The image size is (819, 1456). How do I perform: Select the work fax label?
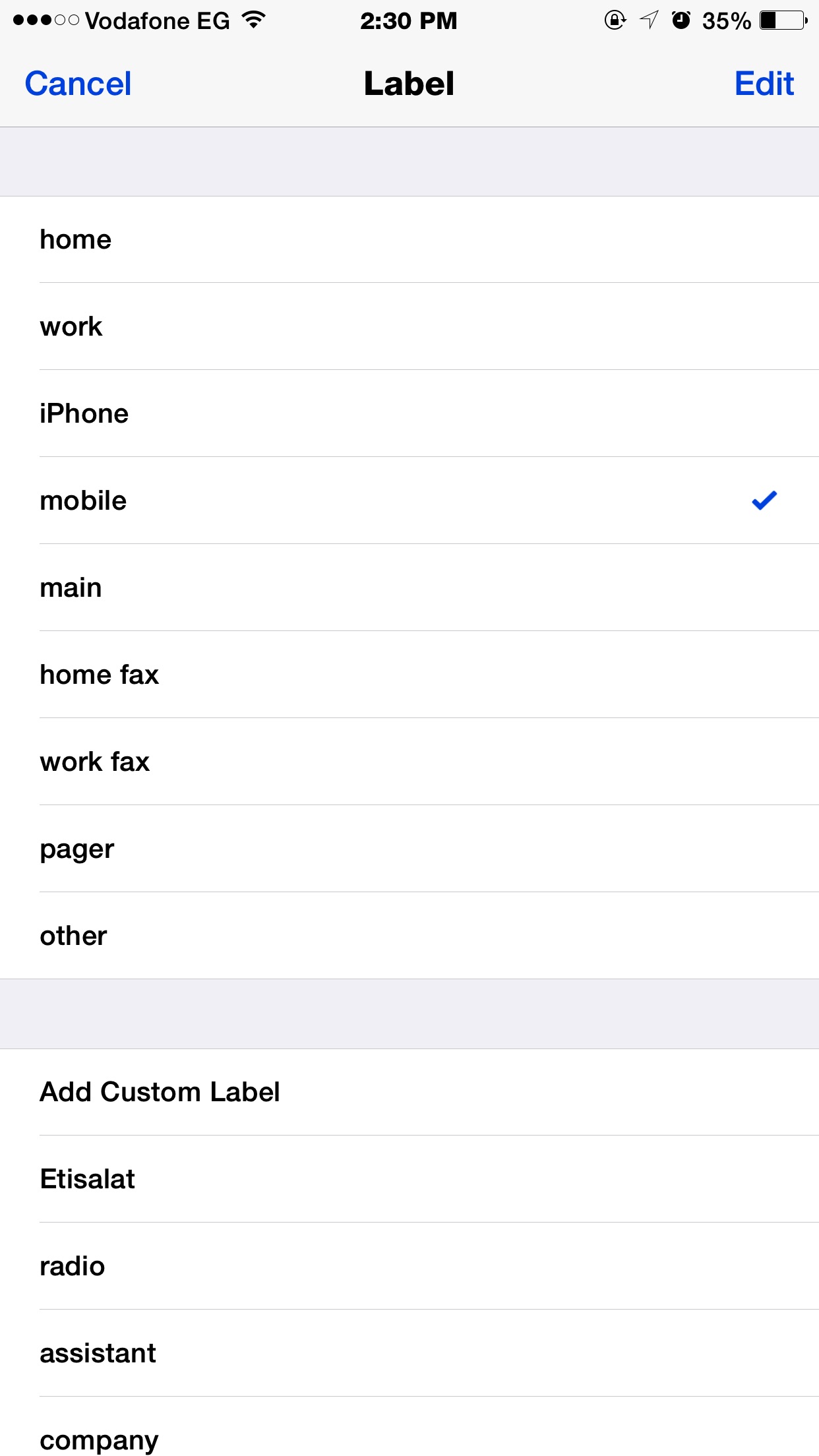click(x=409, y=762)
